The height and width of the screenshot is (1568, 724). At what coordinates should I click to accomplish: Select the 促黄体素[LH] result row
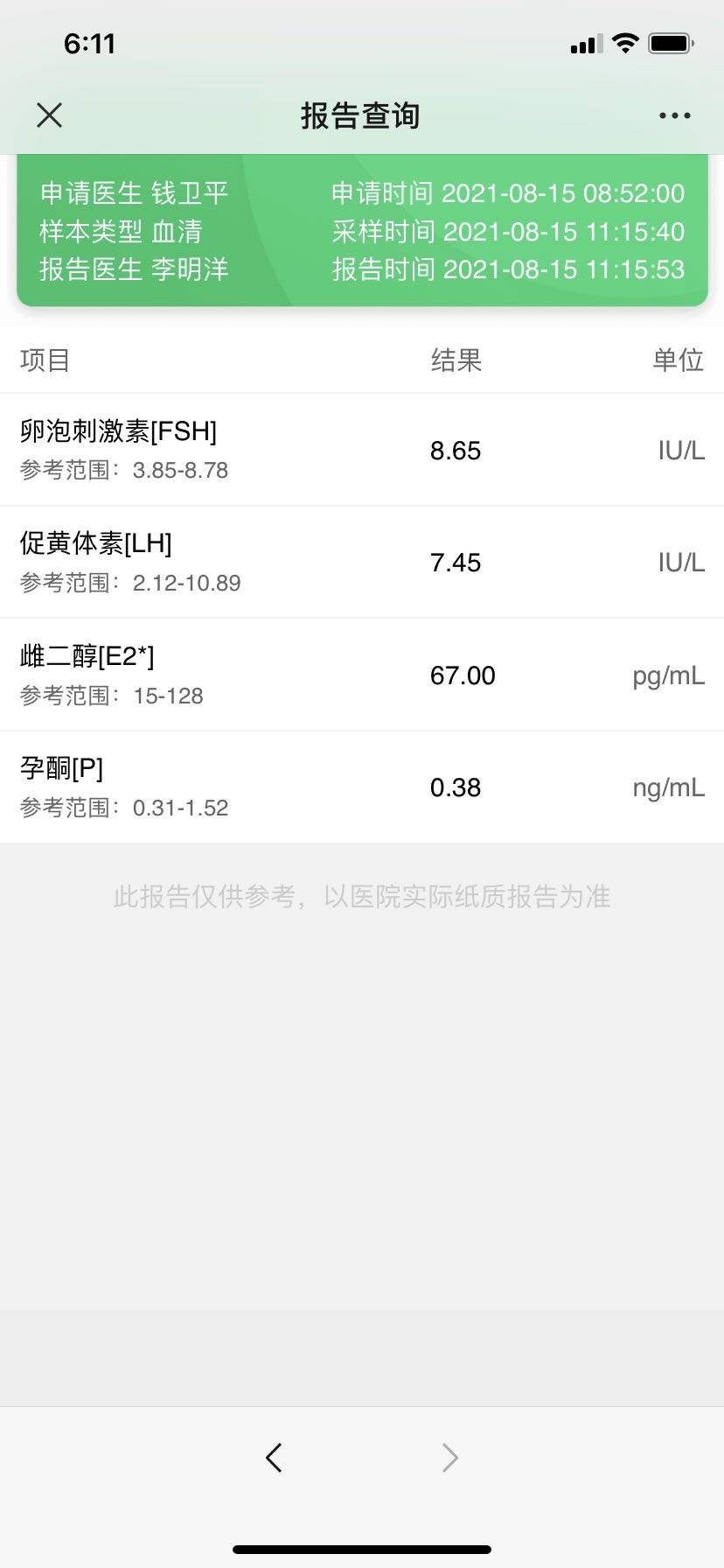tap(362, 563)
